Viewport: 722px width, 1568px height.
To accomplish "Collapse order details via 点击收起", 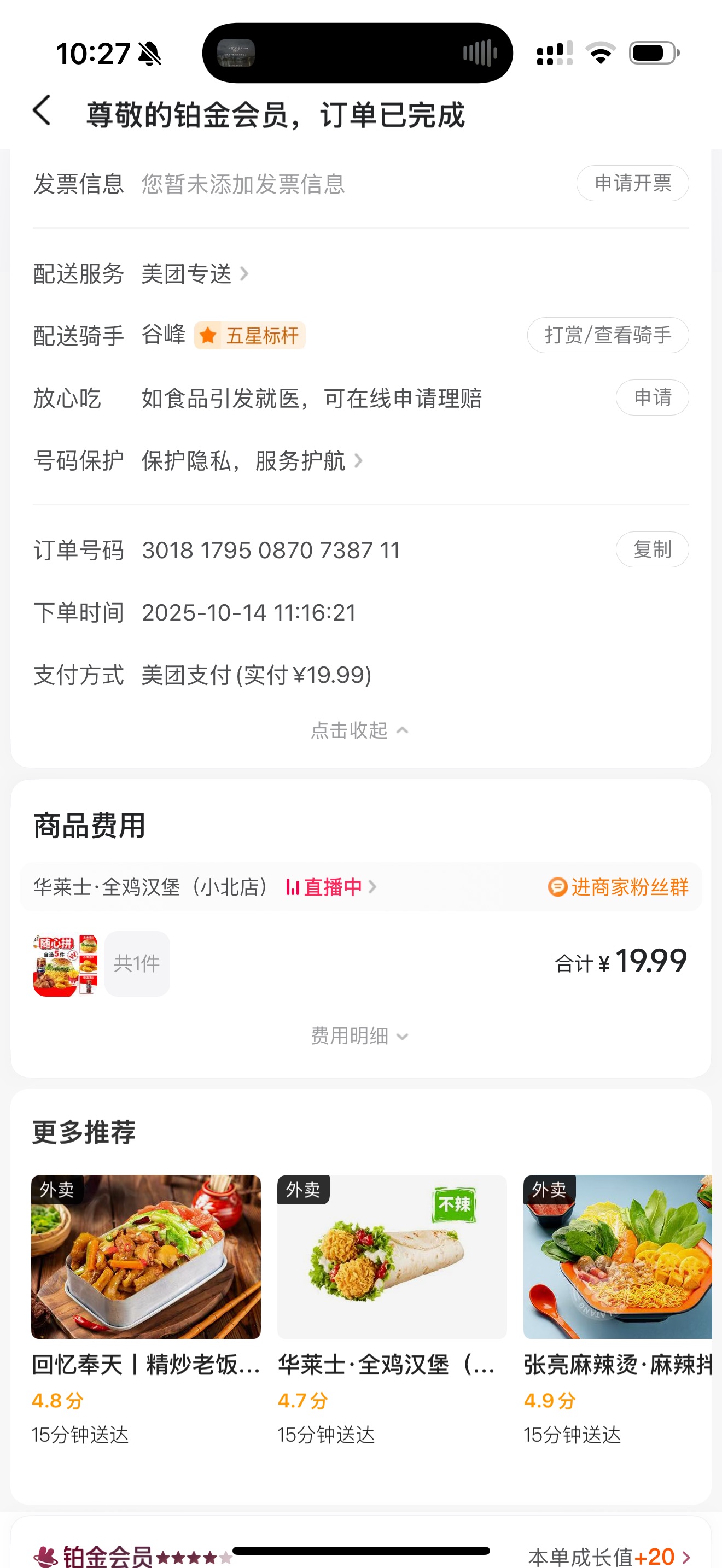I will pos(359,730).
